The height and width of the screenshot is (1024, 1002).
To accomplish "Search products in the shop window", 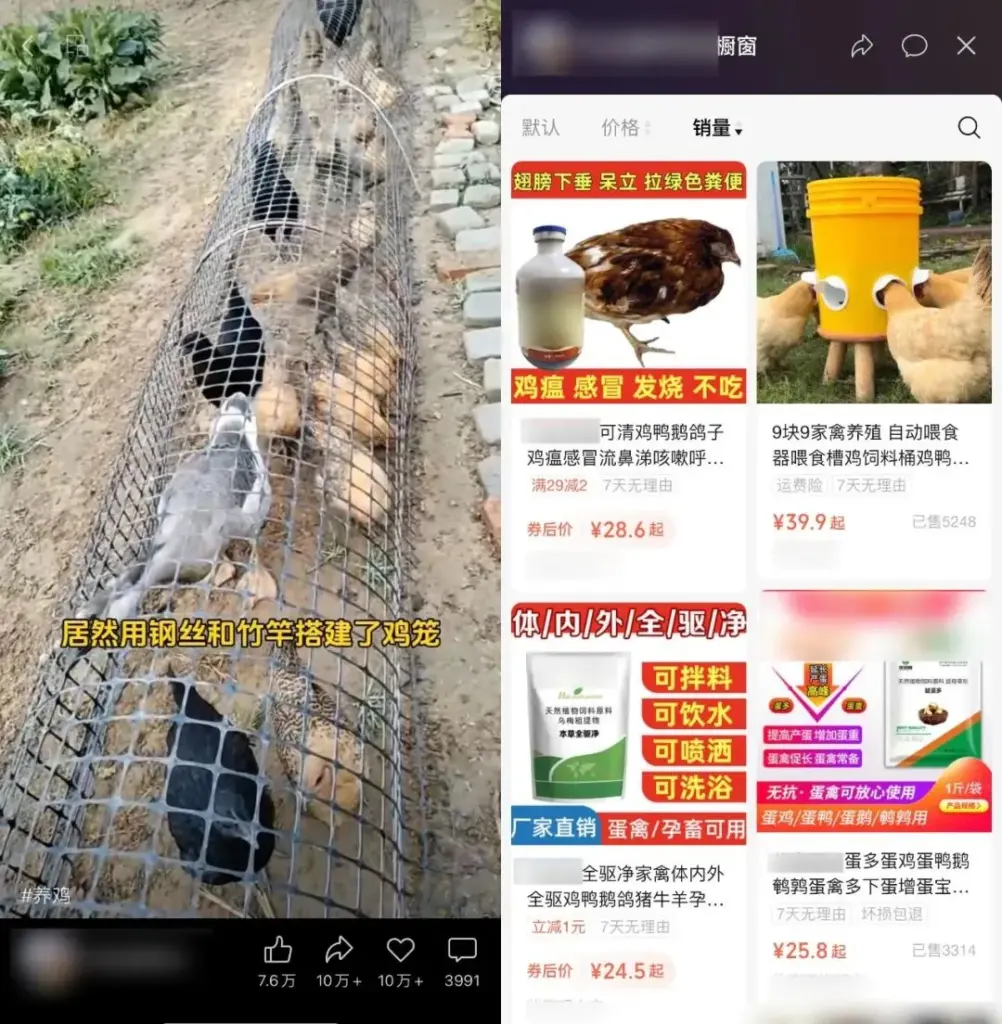I will [x=968, y=128].
